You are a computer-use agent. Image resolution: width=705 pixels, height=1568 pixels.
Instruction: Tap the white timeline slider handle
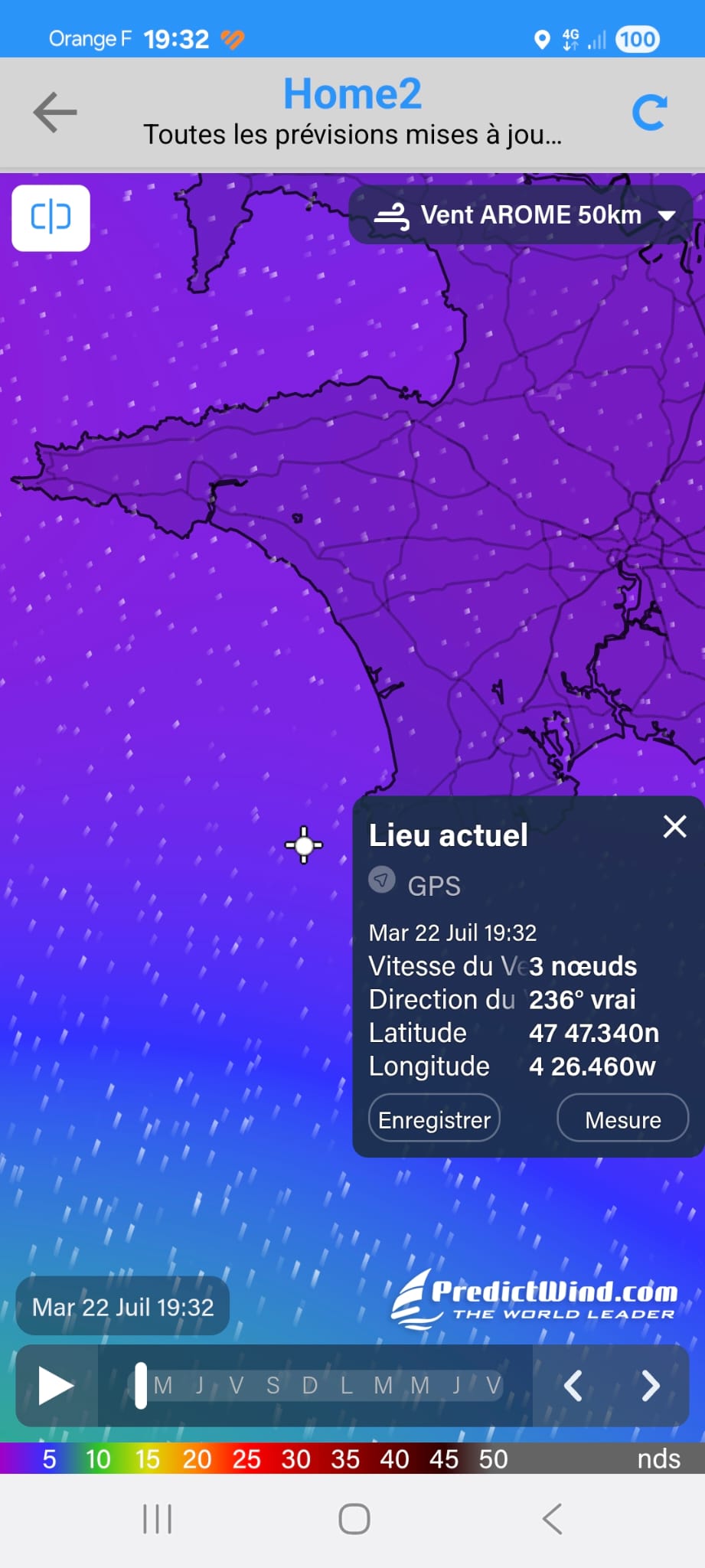(141, 1386)
